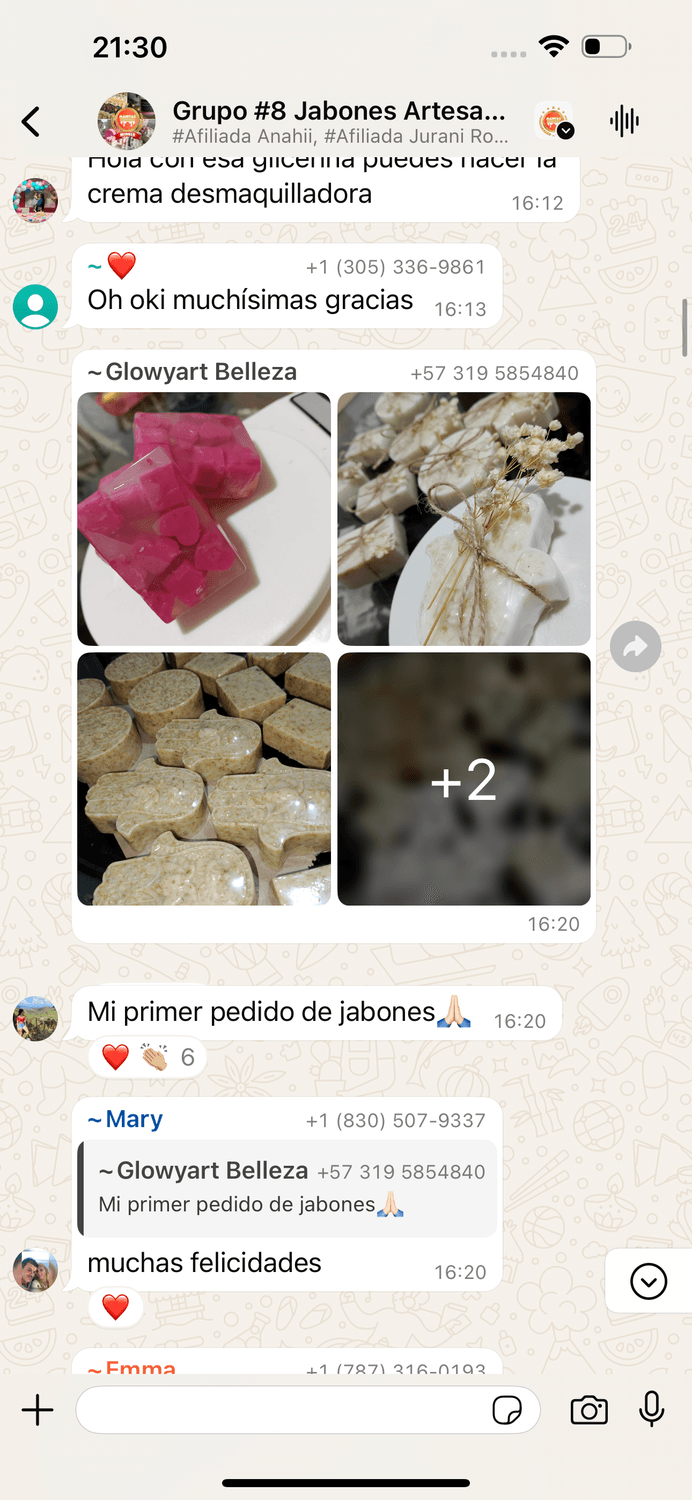Open the oatmeal soaps photo

[204, 779]
